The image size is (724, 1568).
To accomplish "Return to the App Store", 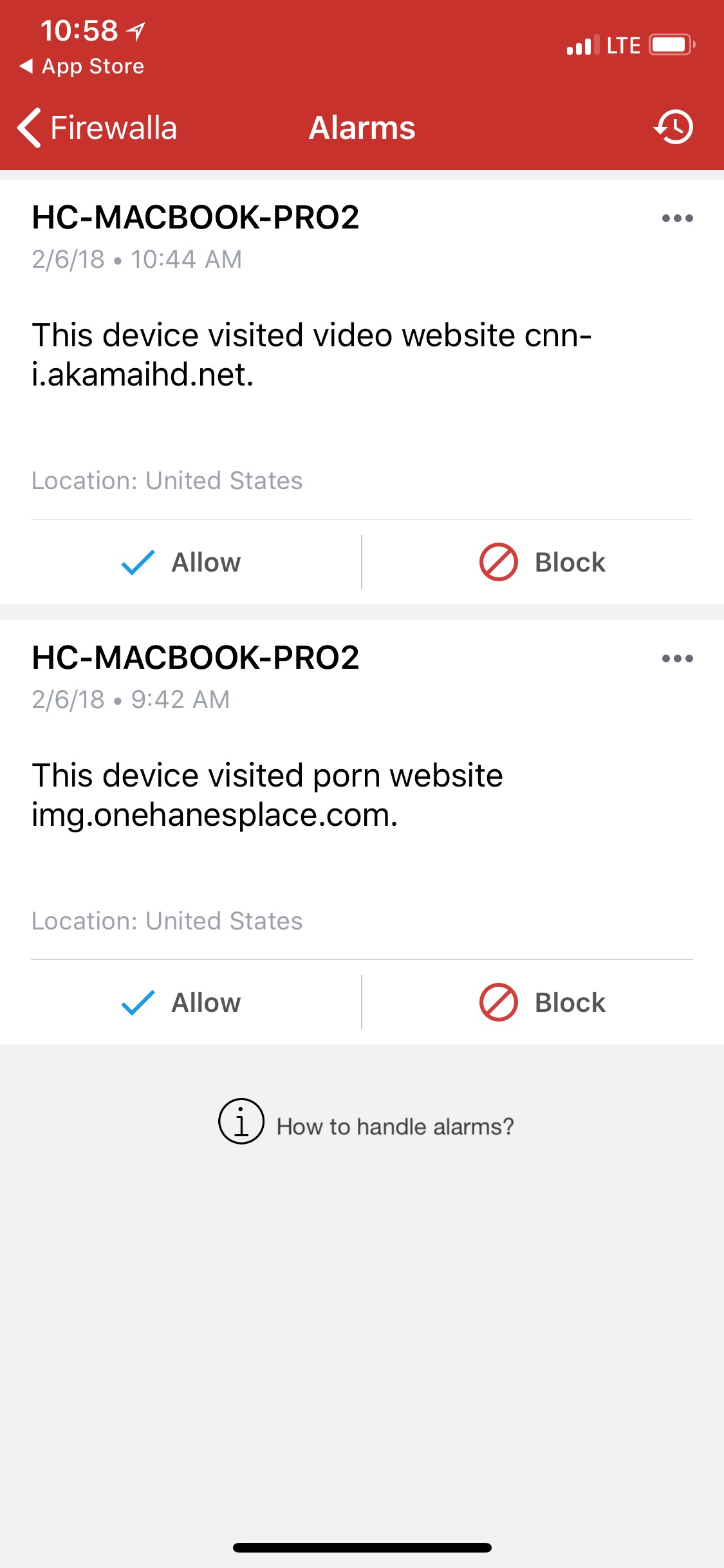I will (x=82, y=66).
